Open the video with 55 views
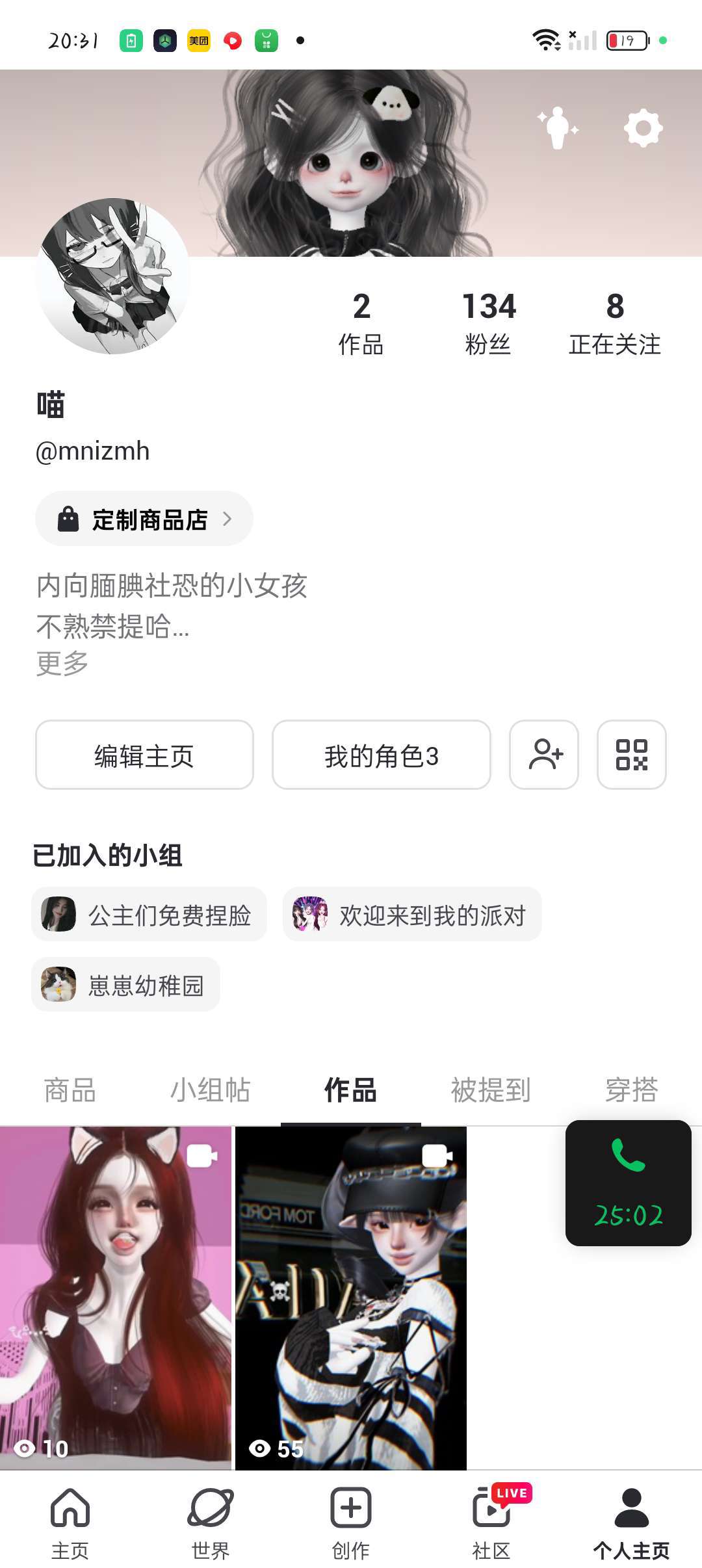The image size is (702, 1568). coord(351,1297)
